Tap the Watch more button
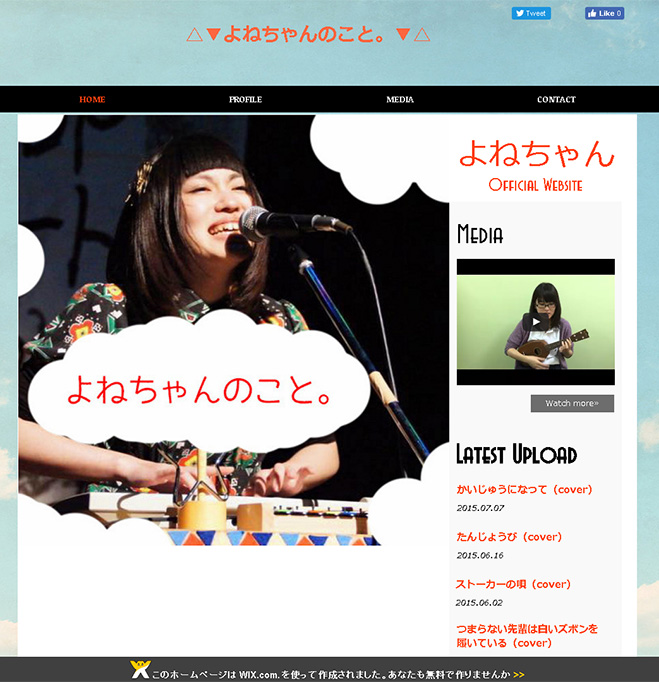 tap(572, 403)
